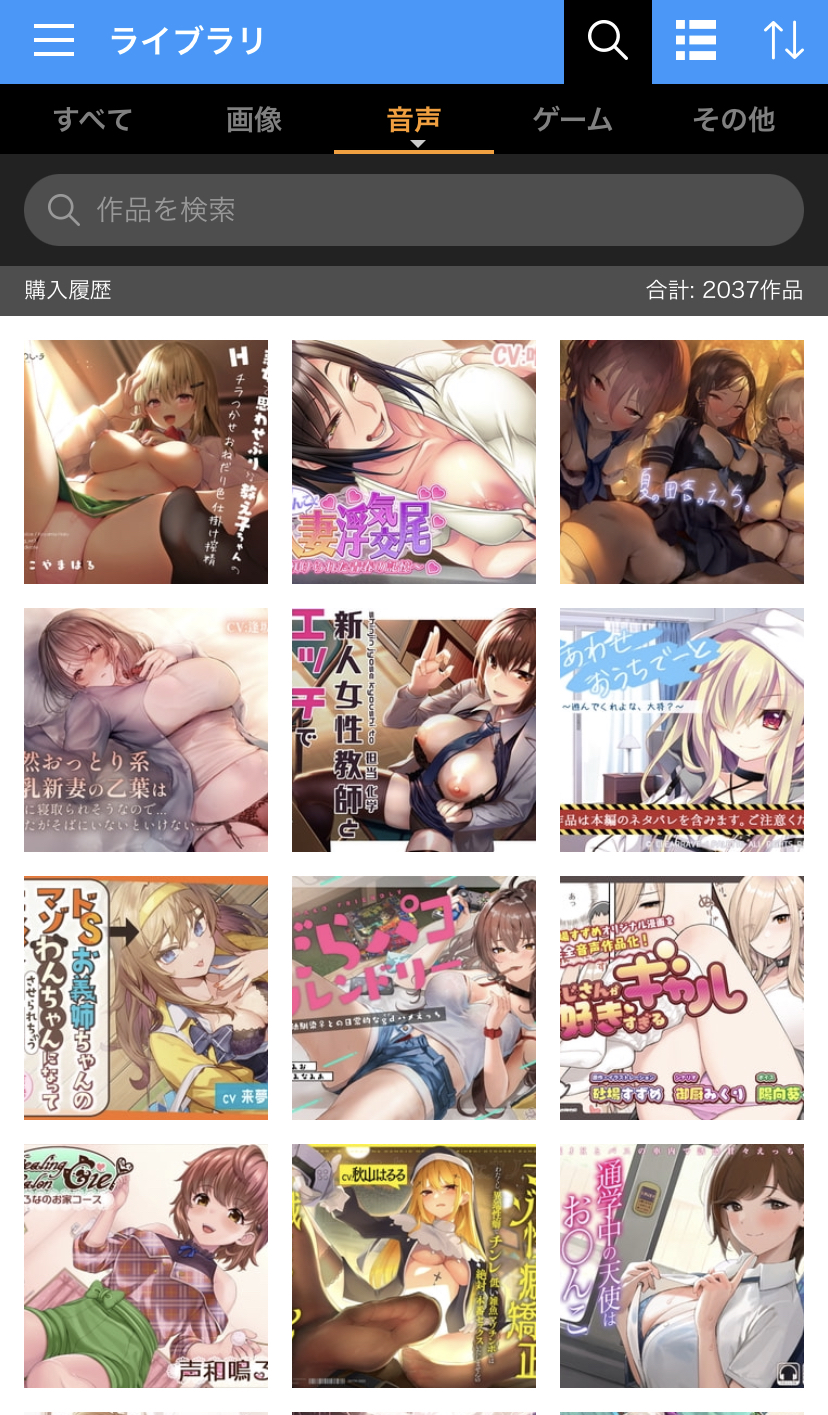
Task: Switch to the すべて tab
Action: coord(93,120)
